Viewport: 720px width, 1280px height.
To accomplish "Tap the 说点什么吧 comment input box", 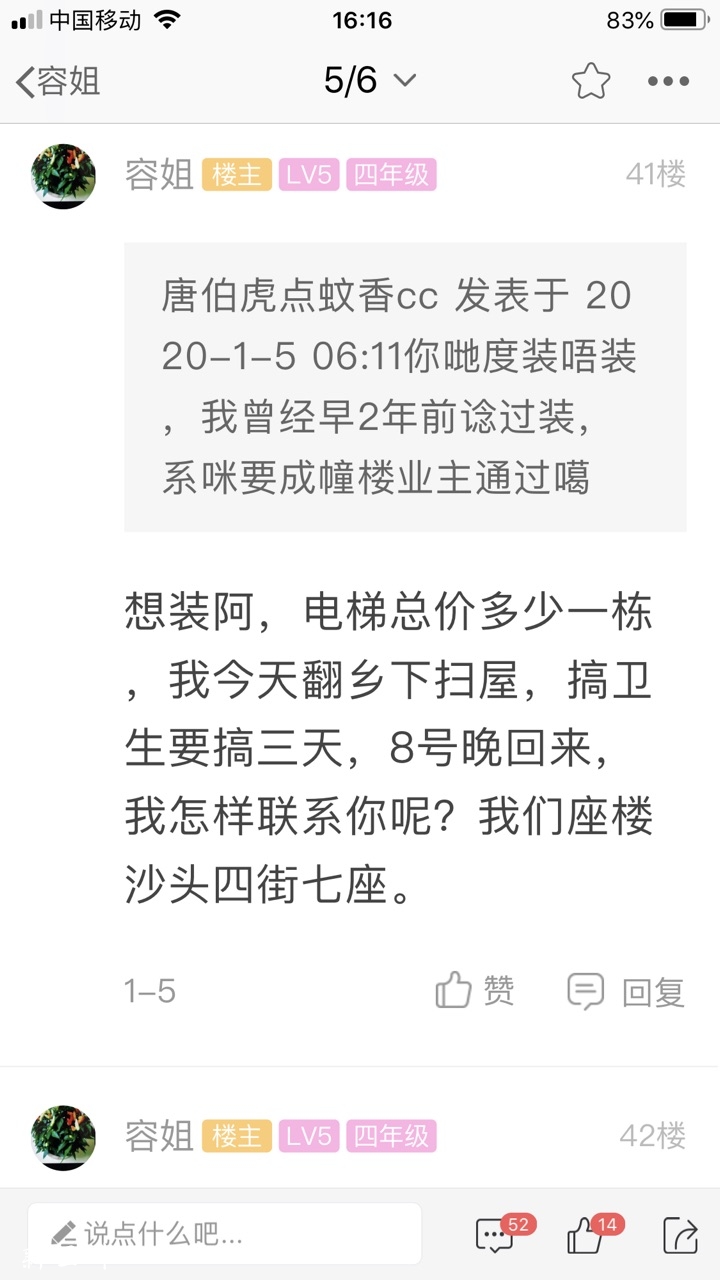I will 225,1234.
